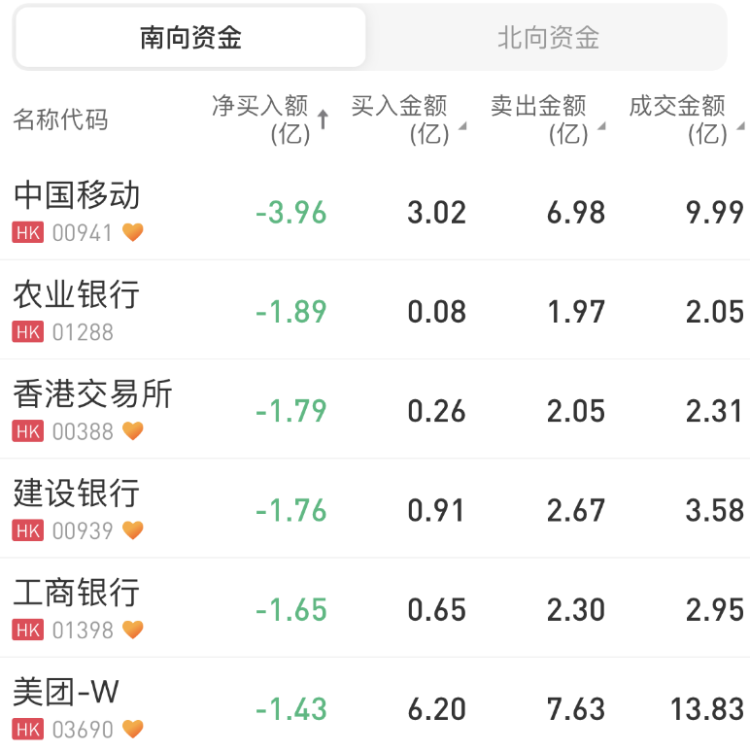Open 美团-W stock row

point(66,692)
